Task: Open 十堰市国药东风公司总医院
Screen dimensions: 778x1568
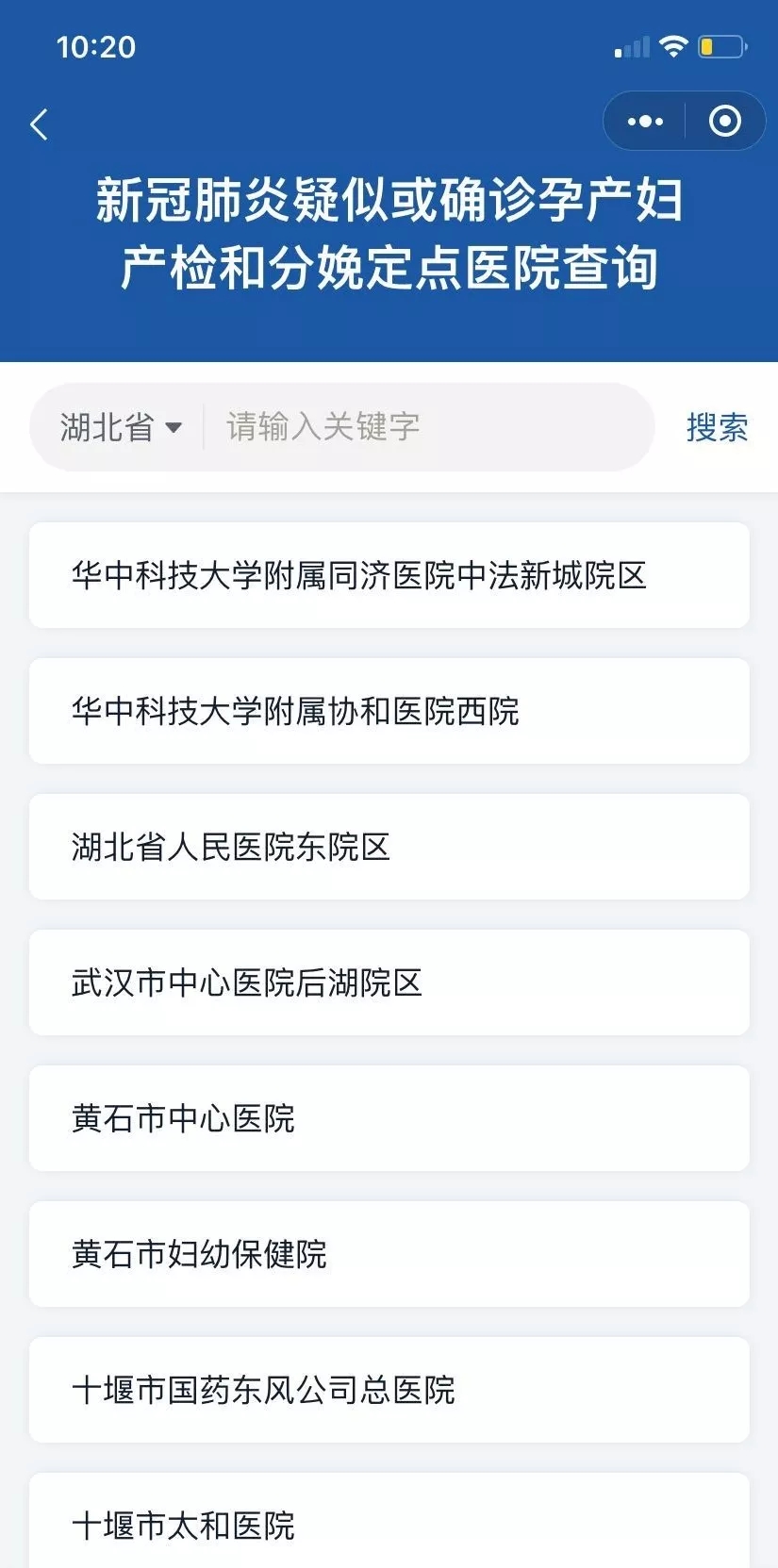Action: click(x=389, y=1390)
